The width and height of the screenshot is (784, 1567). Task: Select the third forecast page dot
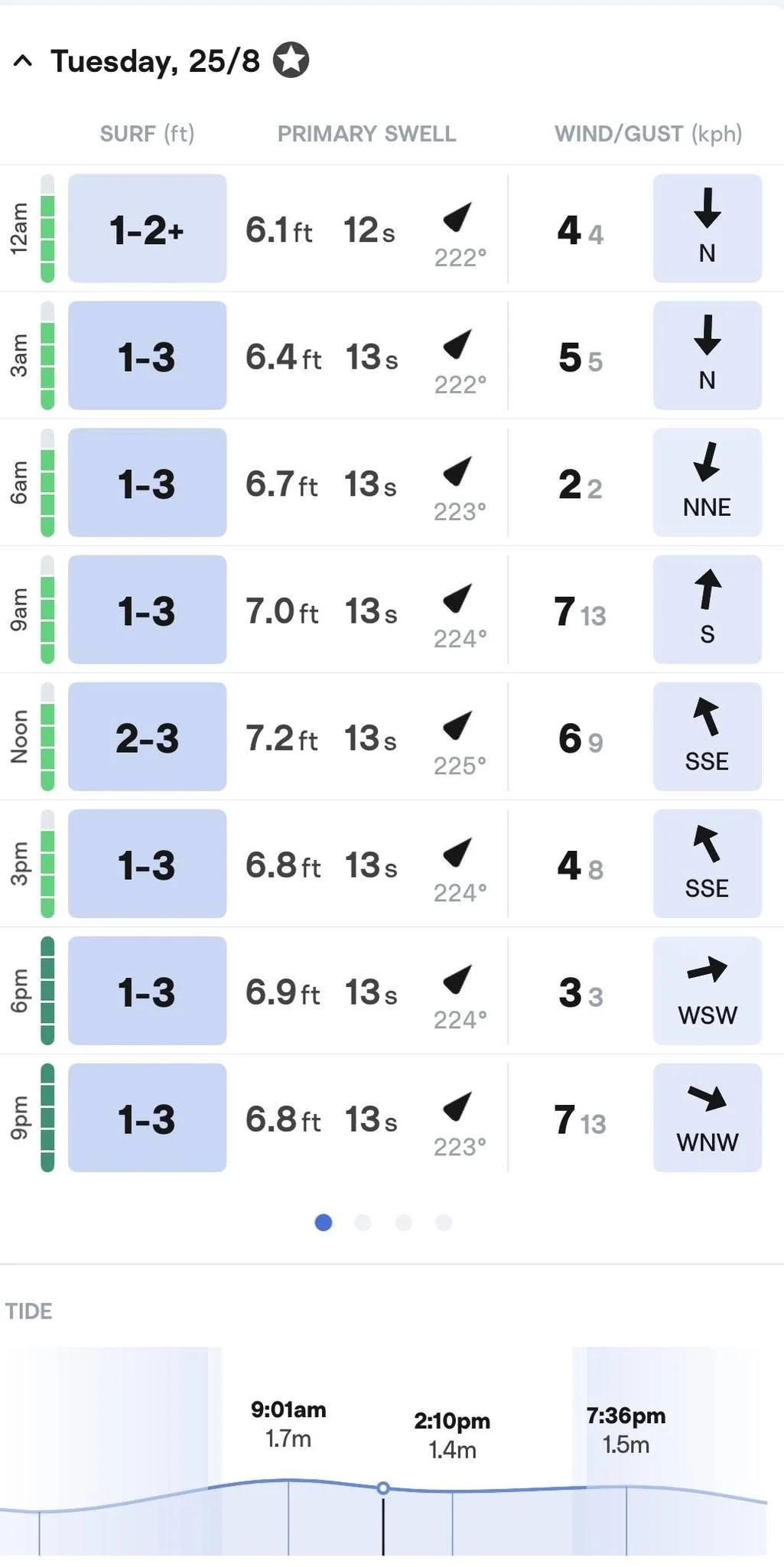pos(404,1222)
